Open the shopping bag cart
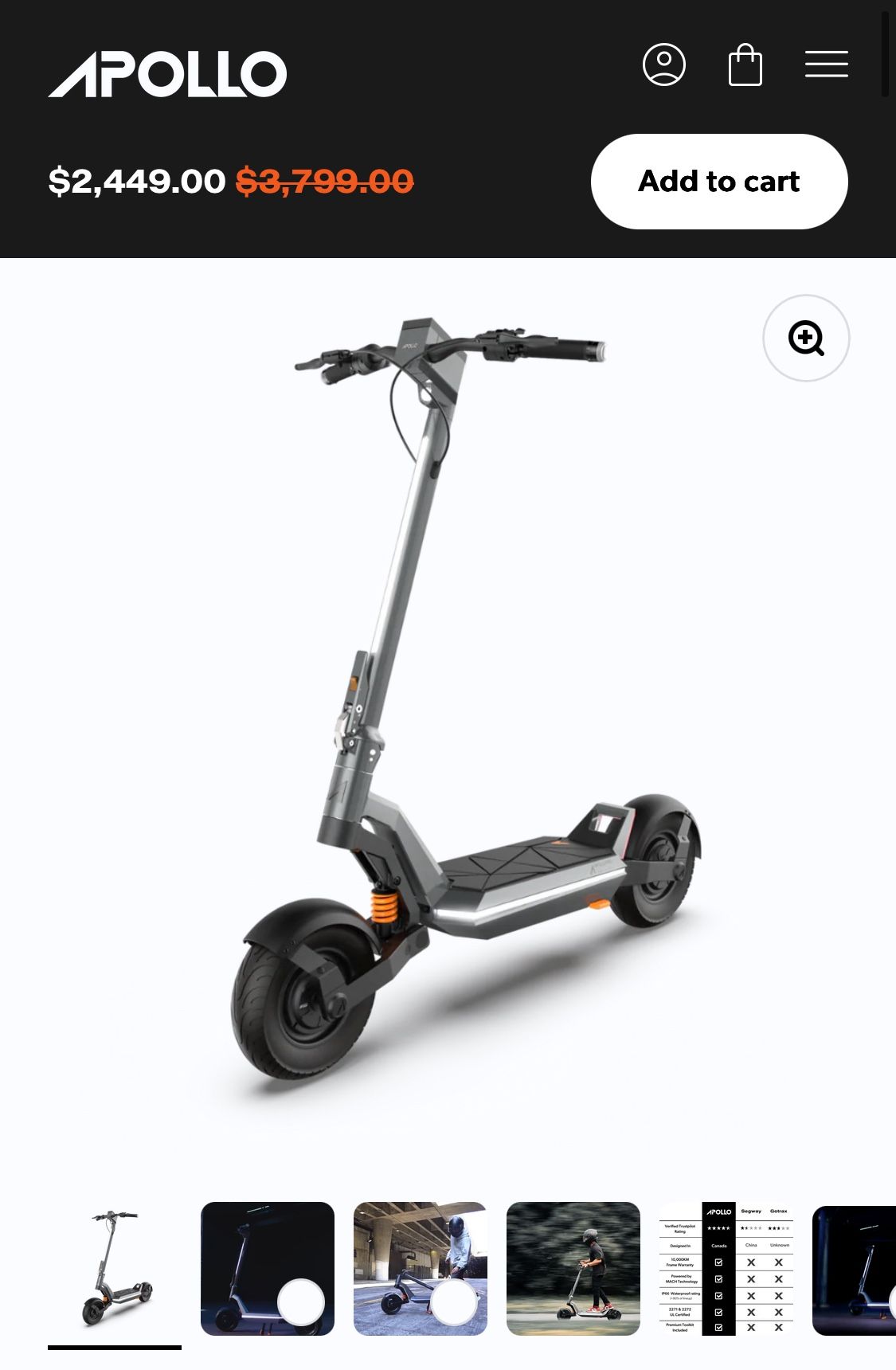 pos(745,65)
